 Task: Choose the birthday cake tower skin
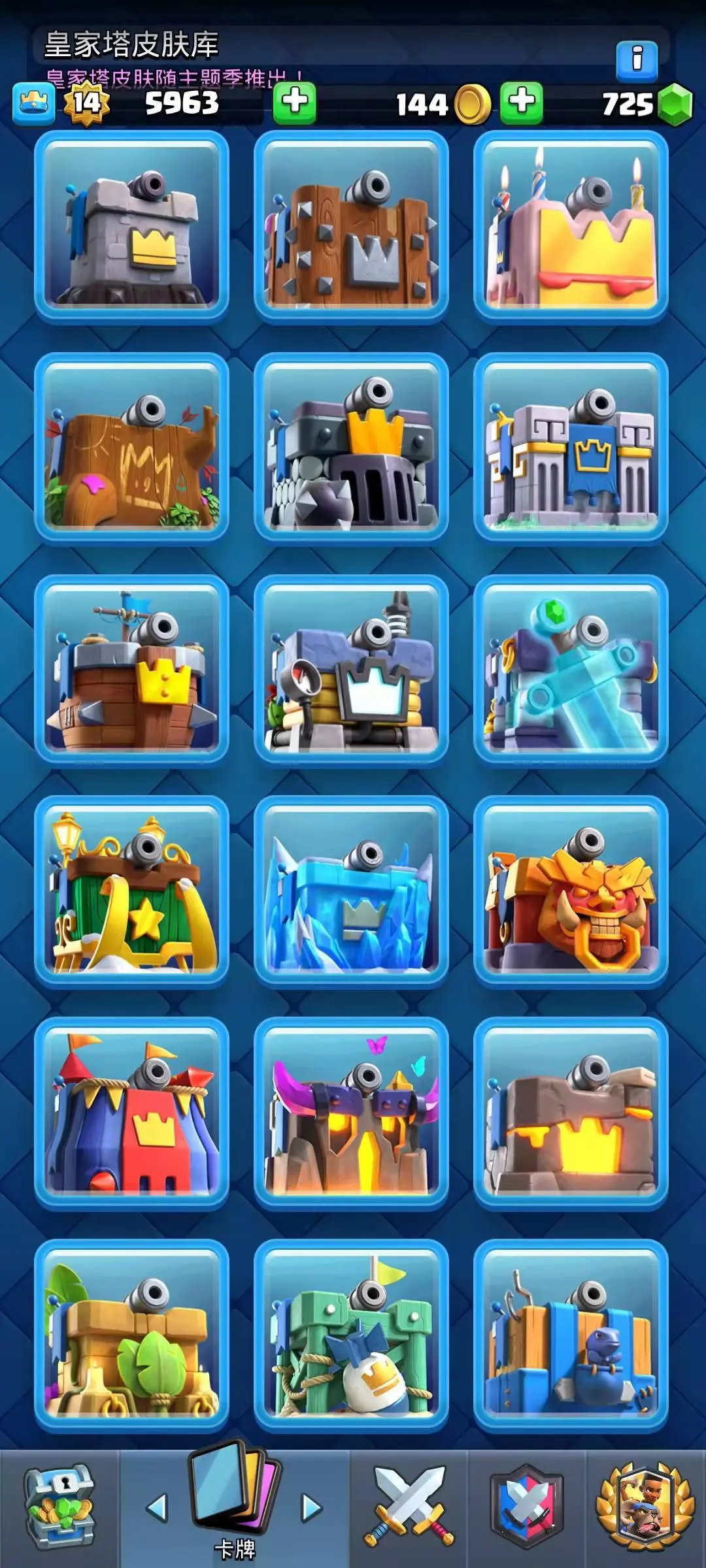pos(571,227)
